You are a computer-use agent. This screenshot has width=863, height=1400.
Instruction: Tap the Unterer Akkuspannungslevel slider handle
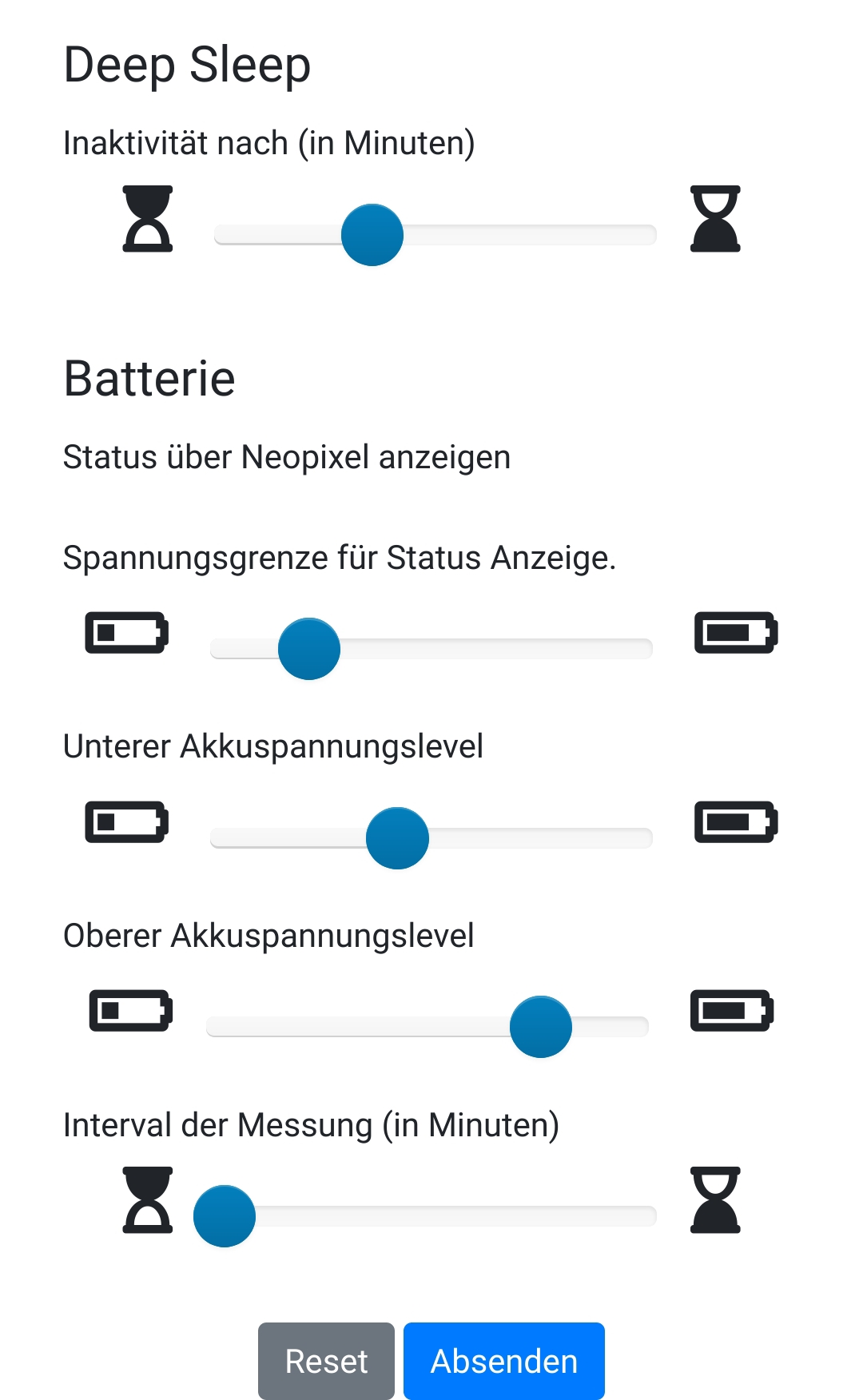tap(397, 838)
